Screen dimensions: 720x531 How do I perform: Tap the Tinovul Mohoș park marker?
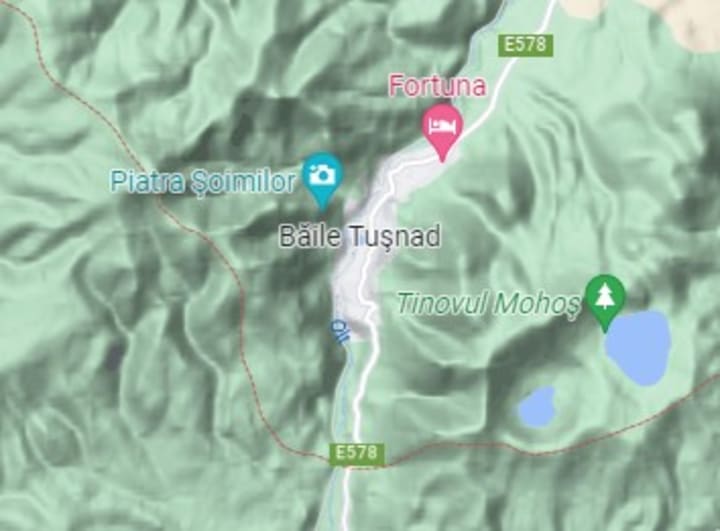(605, 297)
